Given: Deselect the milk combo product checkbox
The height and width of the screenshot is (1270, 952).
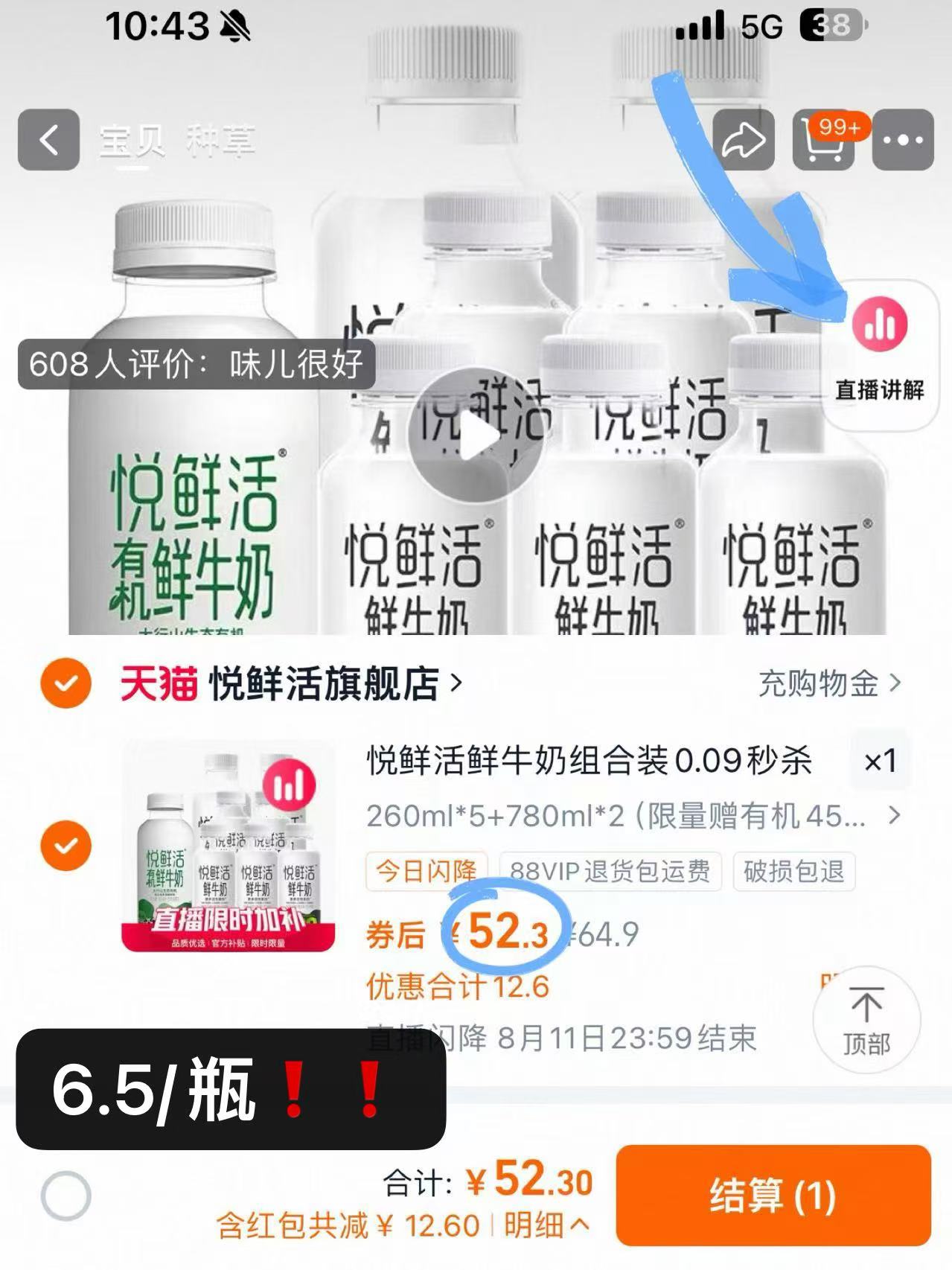Looking at the screenshot, I should coord(65,846).
